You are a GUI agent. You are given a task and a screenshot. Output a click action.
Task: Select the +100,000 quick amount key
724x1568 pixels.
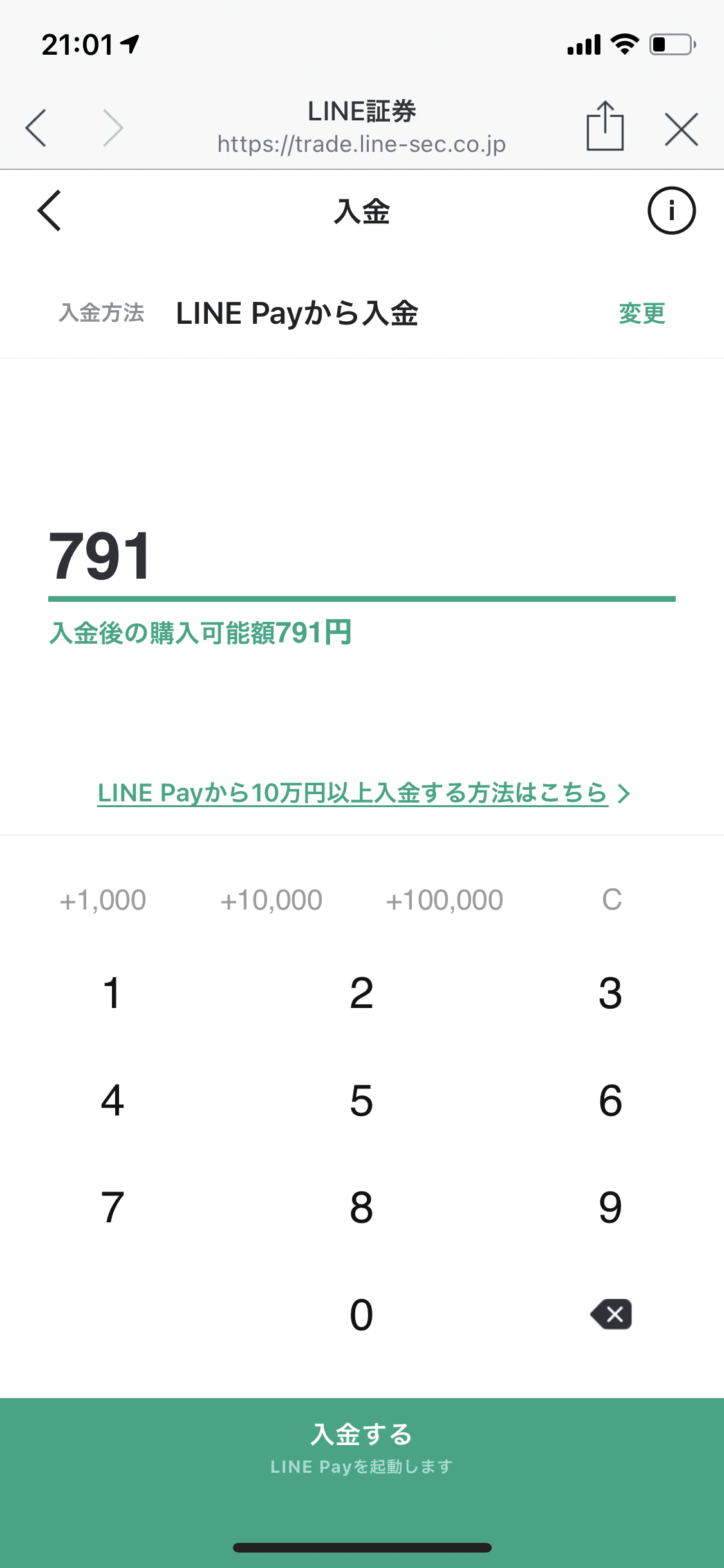(444, 899)
